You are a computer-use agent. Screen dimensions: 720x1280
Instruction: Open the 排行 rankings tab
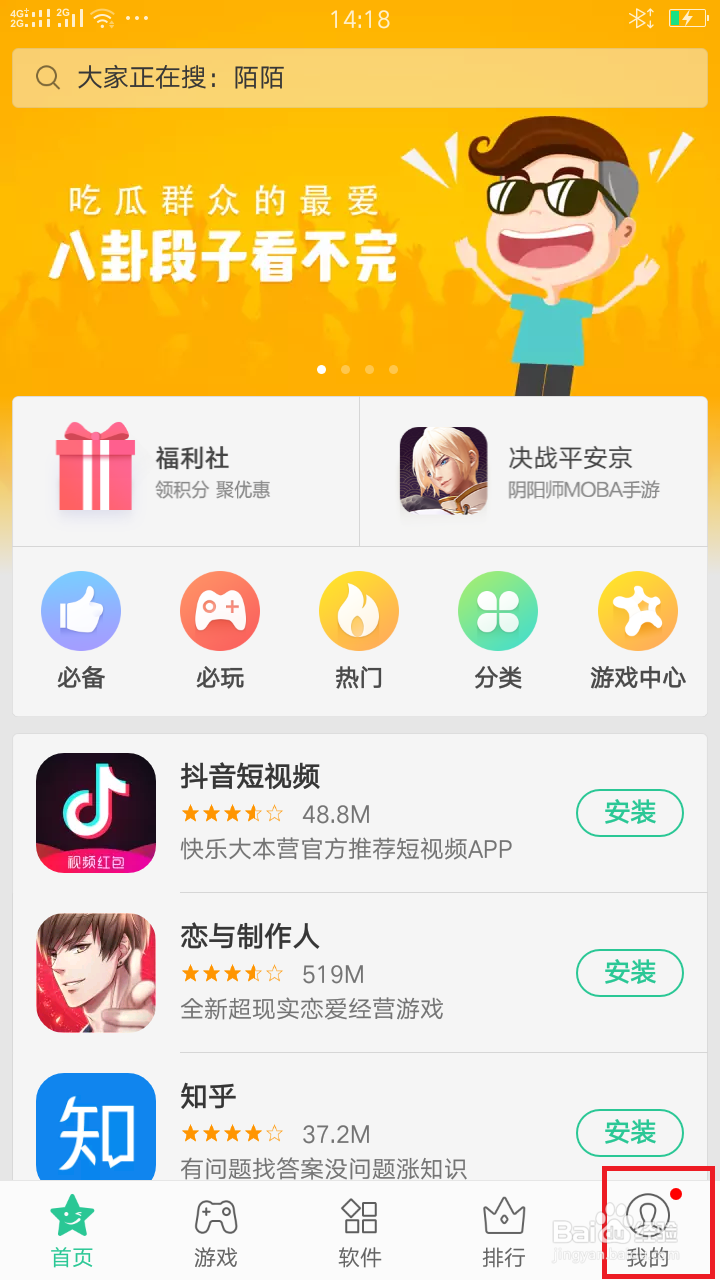pos(504,1230)
